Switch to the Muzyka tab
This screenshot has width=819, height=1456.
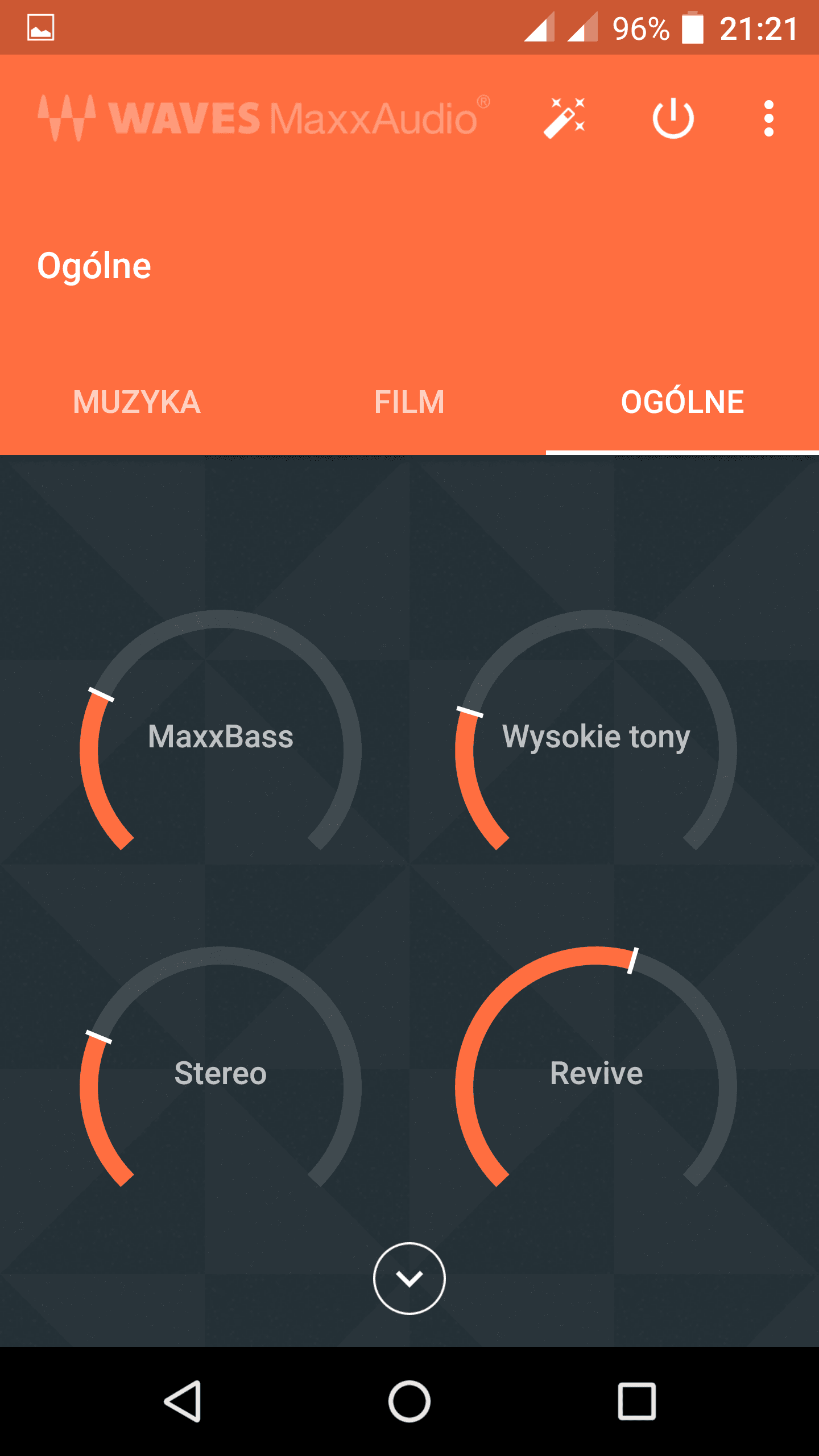point(136,402)
